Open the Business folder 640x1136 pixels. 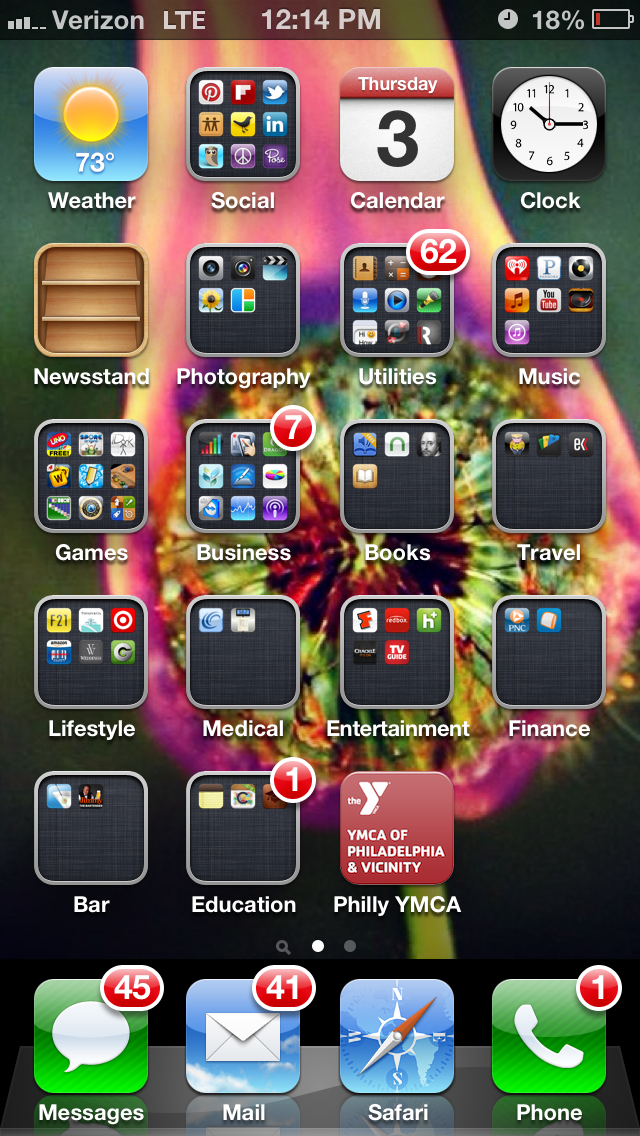(x=243, y=476)
